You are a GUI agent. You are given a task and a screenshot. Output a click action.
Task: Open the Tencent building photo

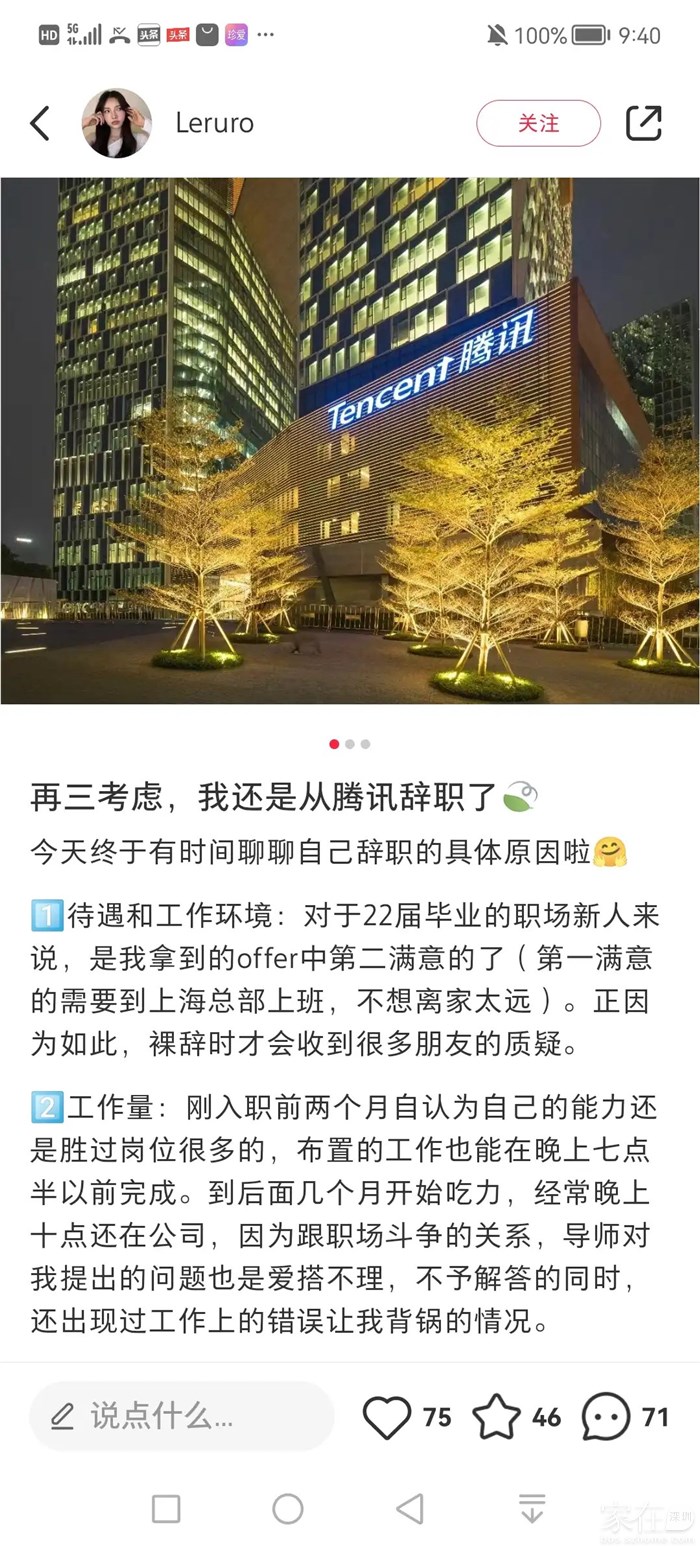pyautogui.click(x=350, y=440)
